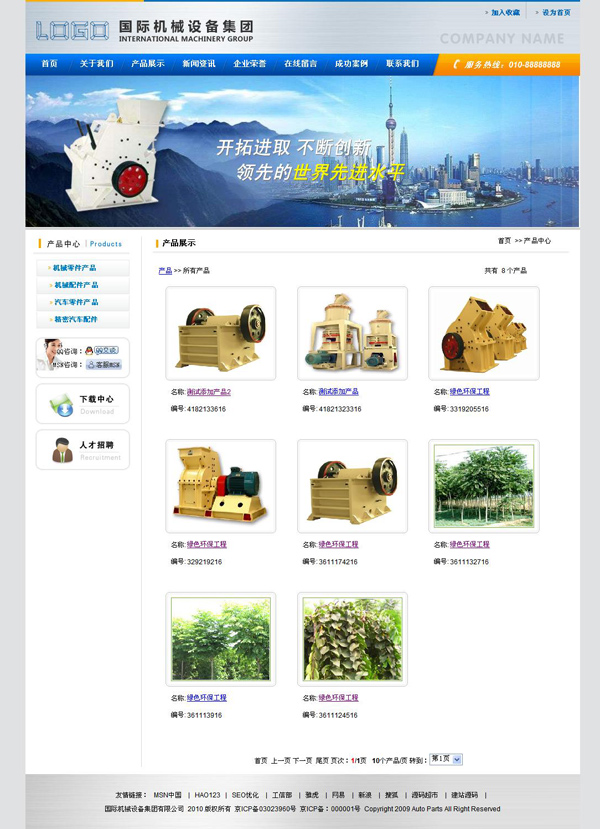
Task: Go to 关于我们 page
Action: (x=97, y=64)
